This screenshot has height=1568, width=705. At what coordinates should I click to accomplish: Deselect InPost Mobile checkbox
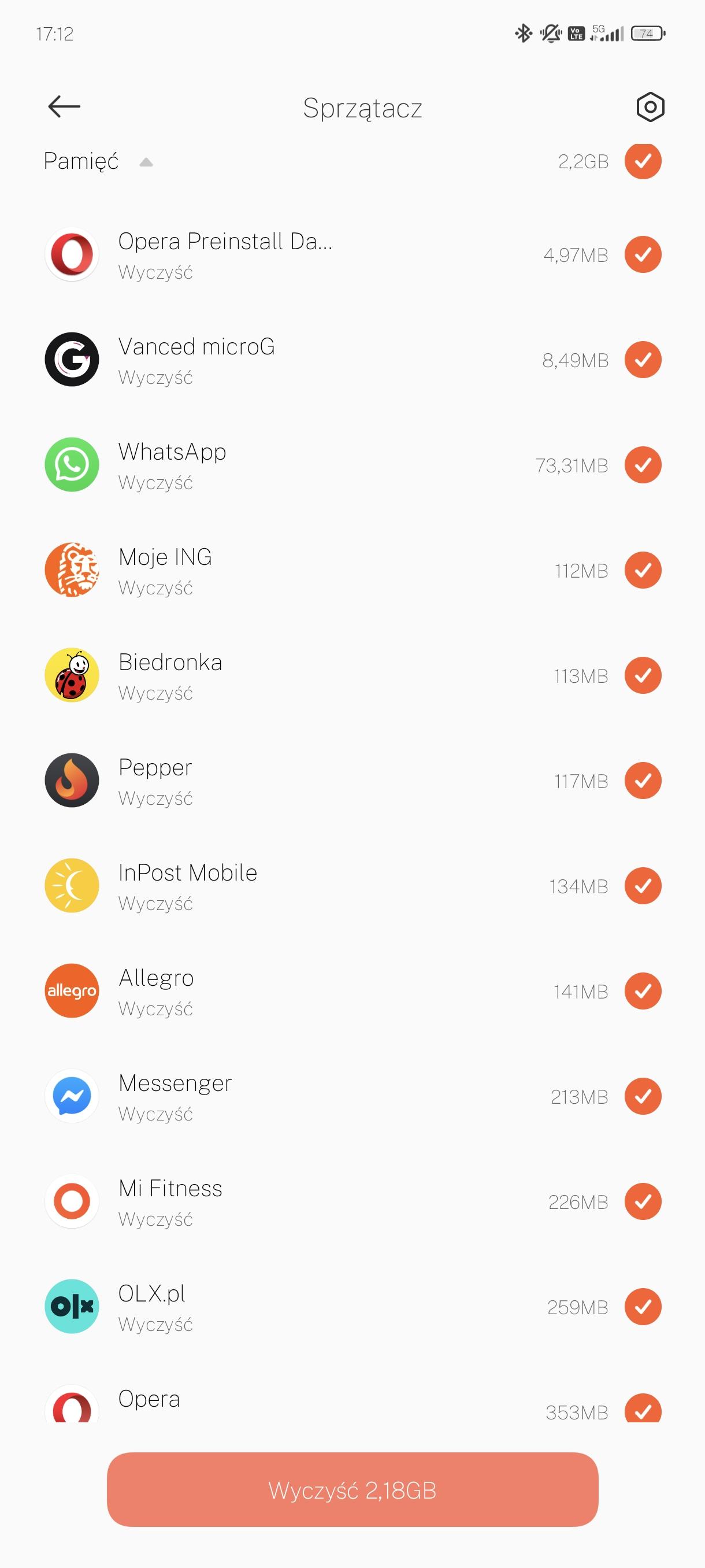pos(643,886)
